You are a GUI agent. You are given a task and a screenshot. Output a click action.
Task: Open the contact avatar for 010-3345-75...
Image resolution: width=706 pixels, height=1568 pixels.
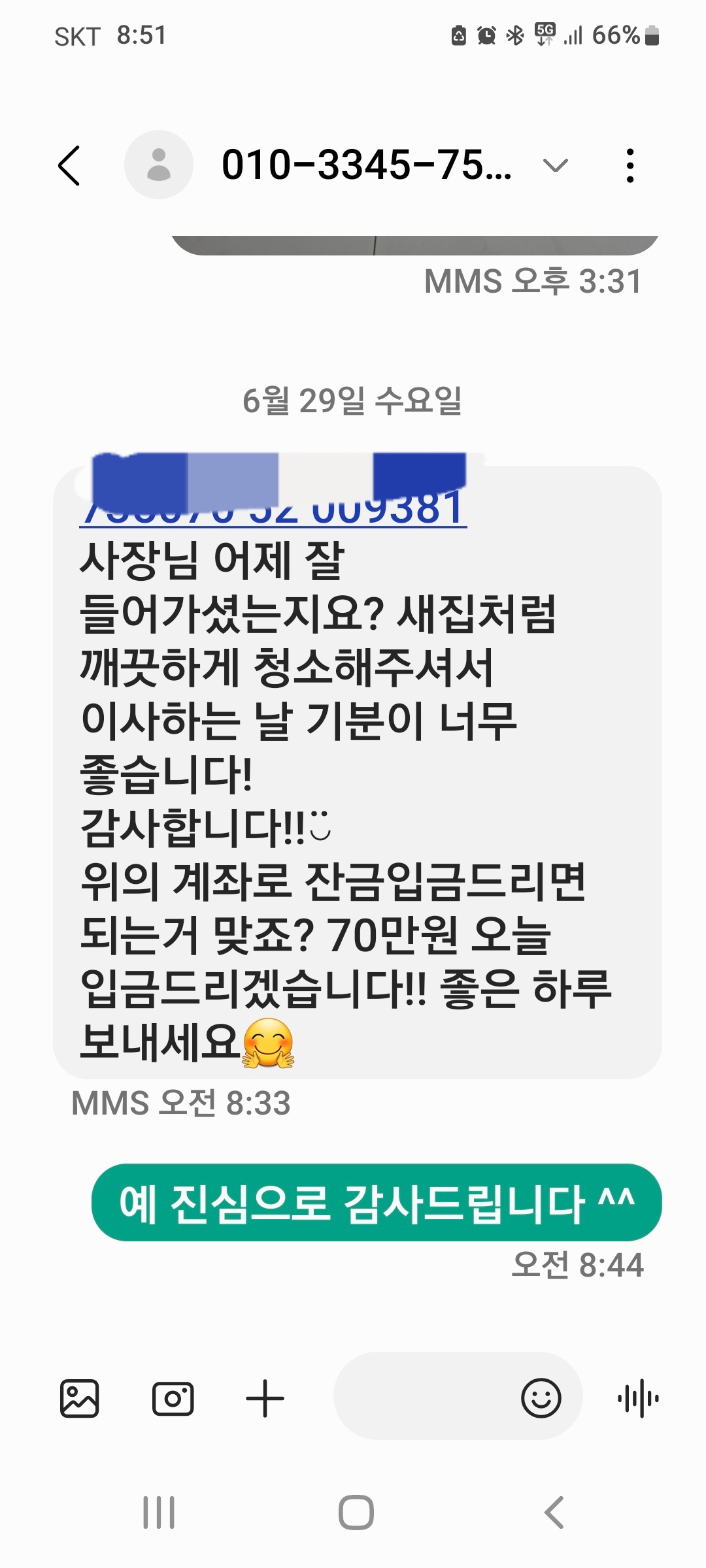point(159,165)
